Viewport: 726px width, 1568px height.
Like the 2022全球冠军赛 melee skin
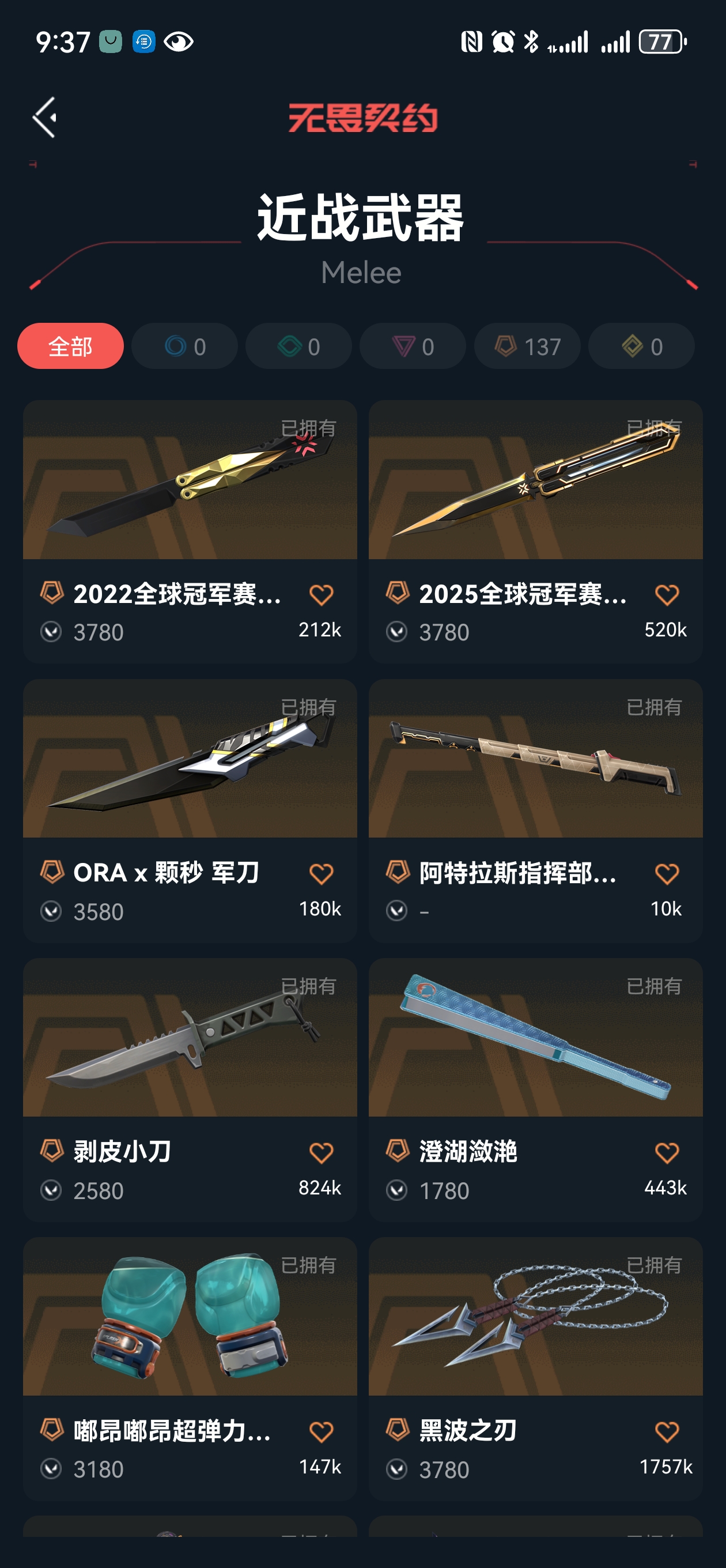(322, 595)
